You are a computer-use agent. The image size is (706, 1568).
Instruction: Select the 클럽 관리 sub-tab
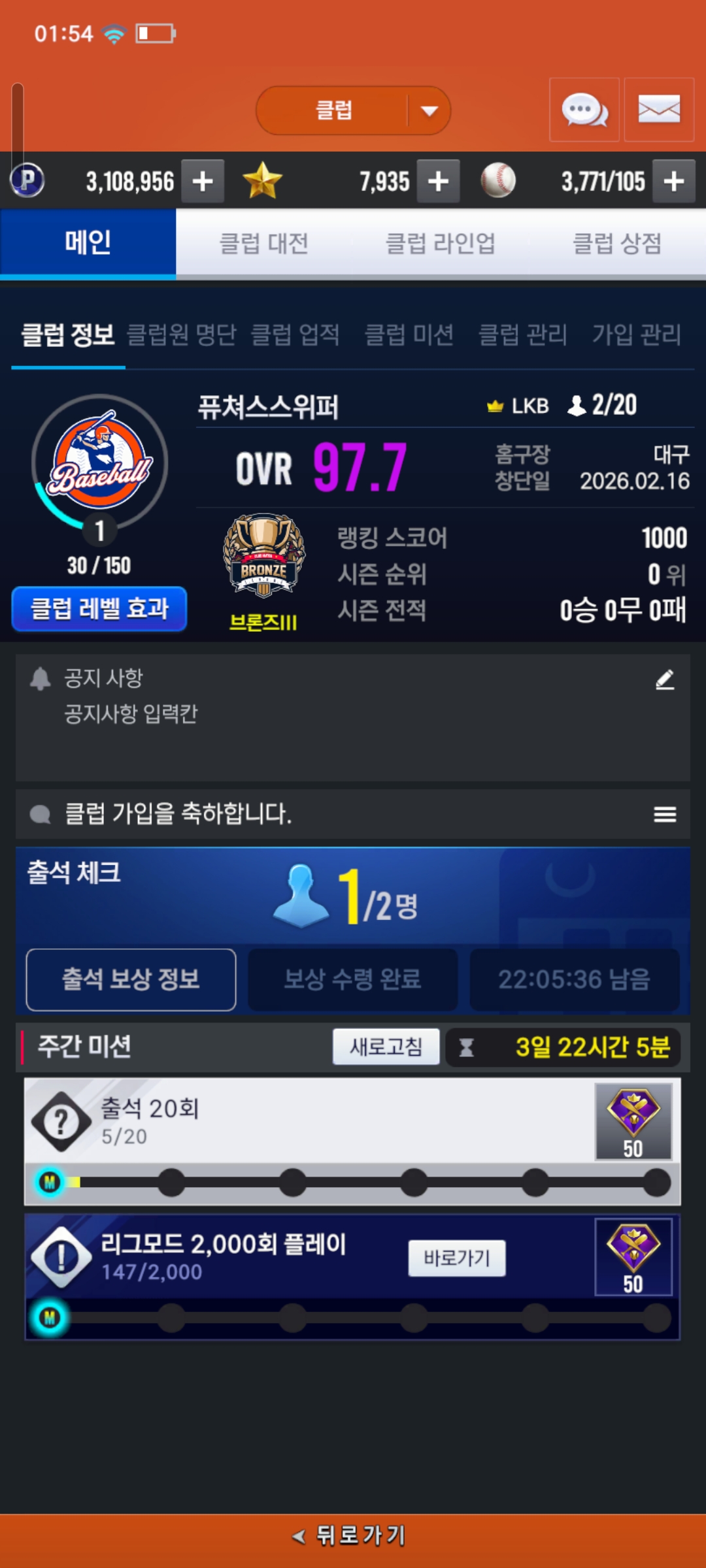coord(523,335)
